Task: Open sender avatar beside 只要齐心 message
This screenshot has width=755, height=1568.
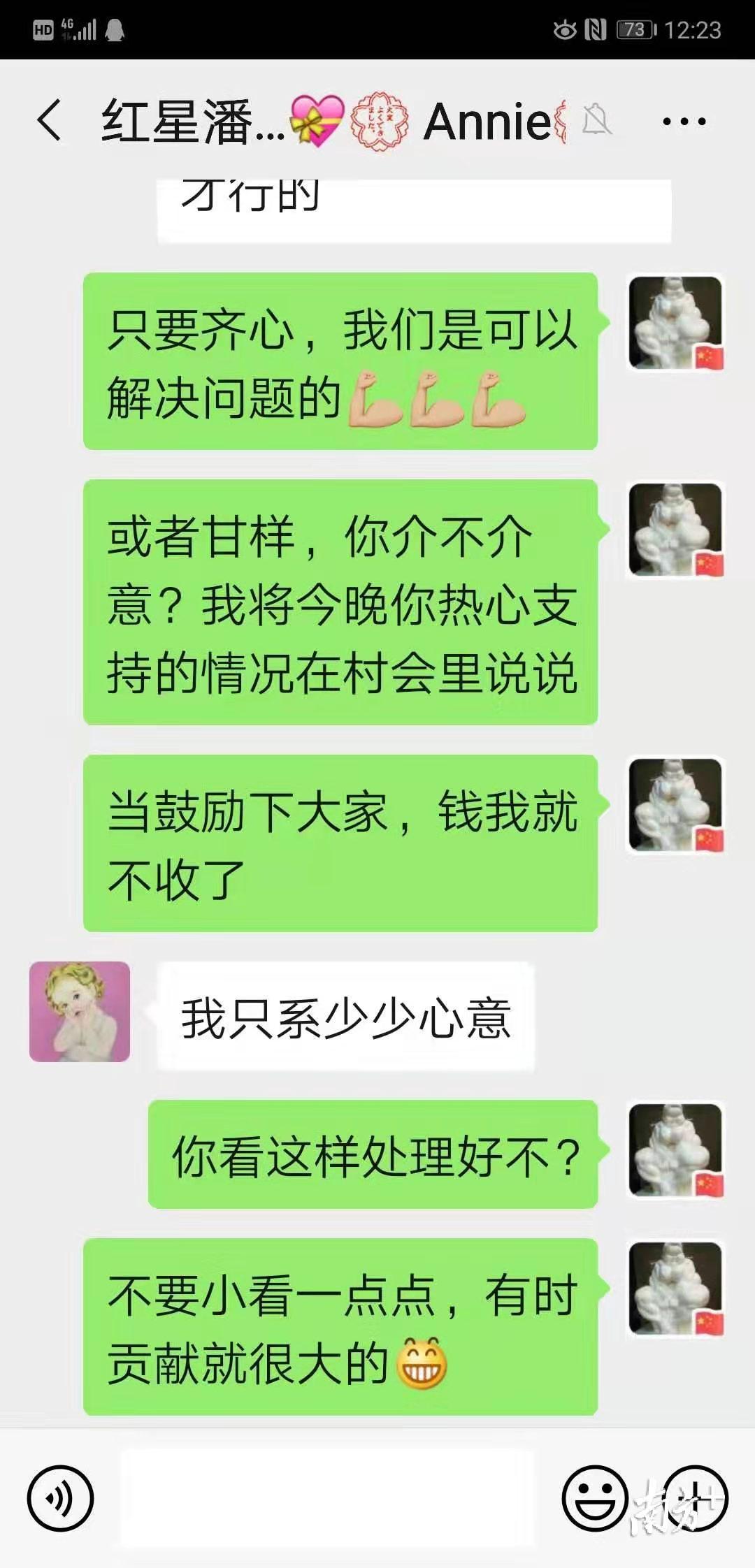Action: pyautogui.click(x=675, y=323)
